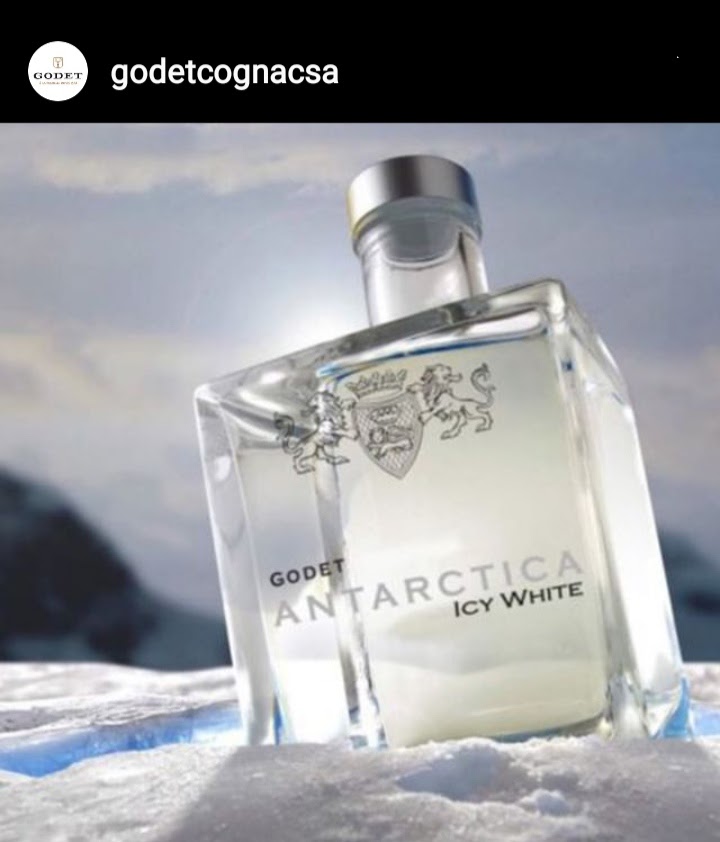
Task: Open the Godet profile picture avatar
Action: (58, 71)
